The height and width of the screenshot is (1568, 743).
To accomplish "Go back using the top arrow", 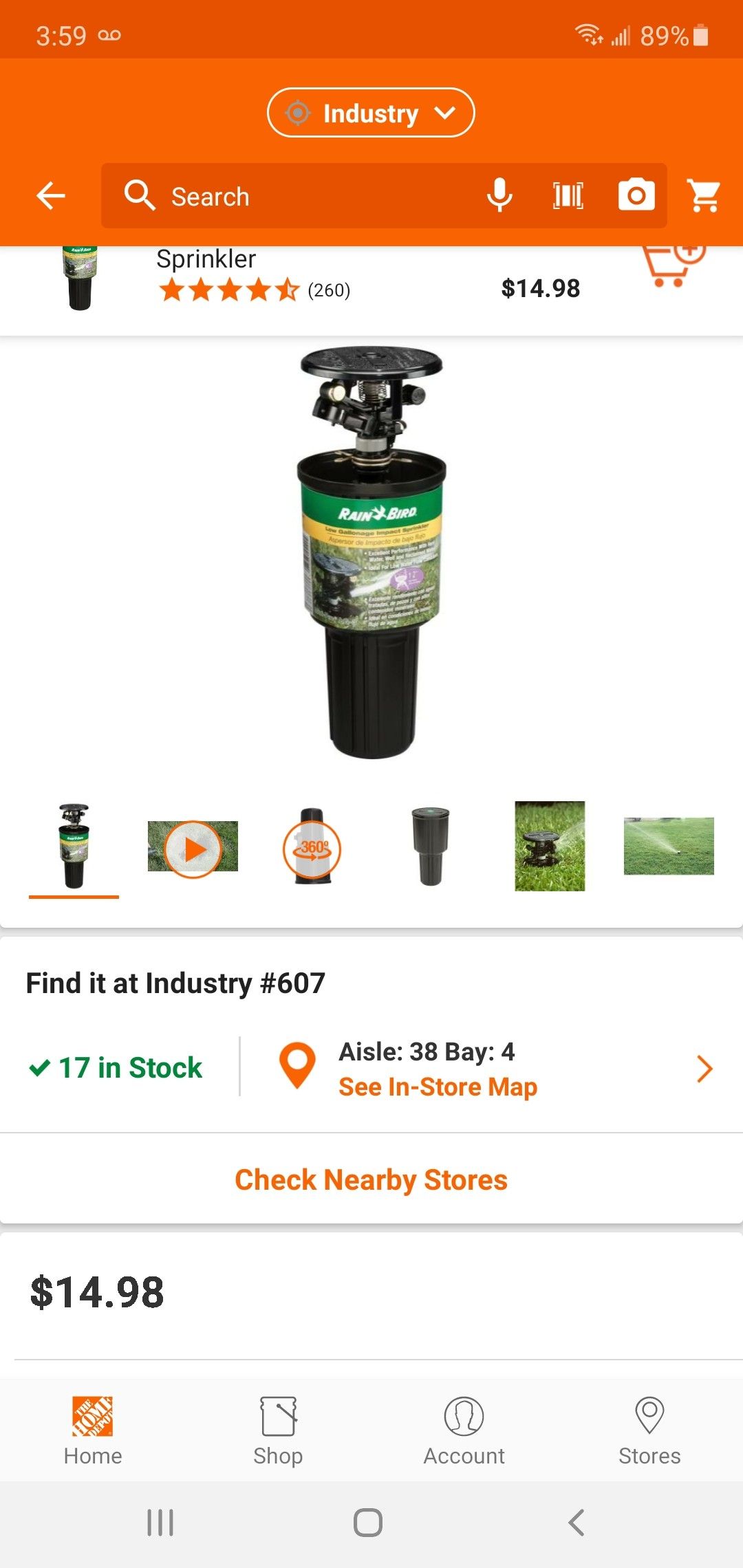I will (51, 196).
